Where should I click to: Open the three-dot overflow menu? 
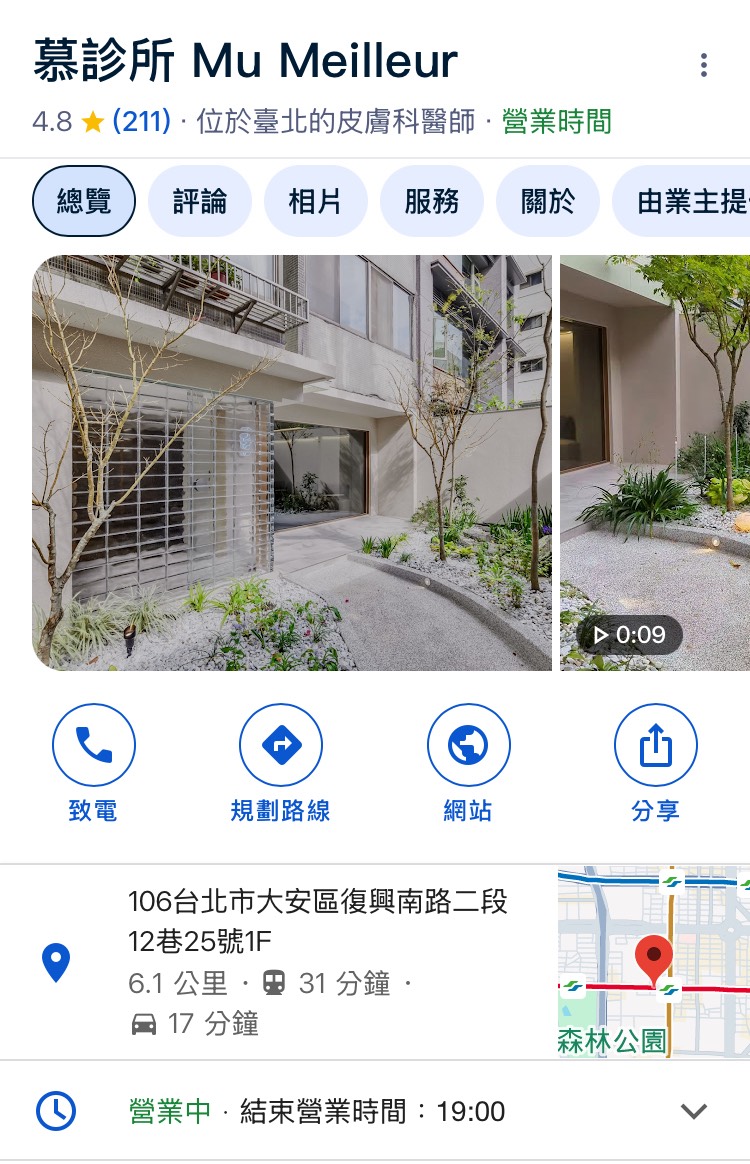704,66
